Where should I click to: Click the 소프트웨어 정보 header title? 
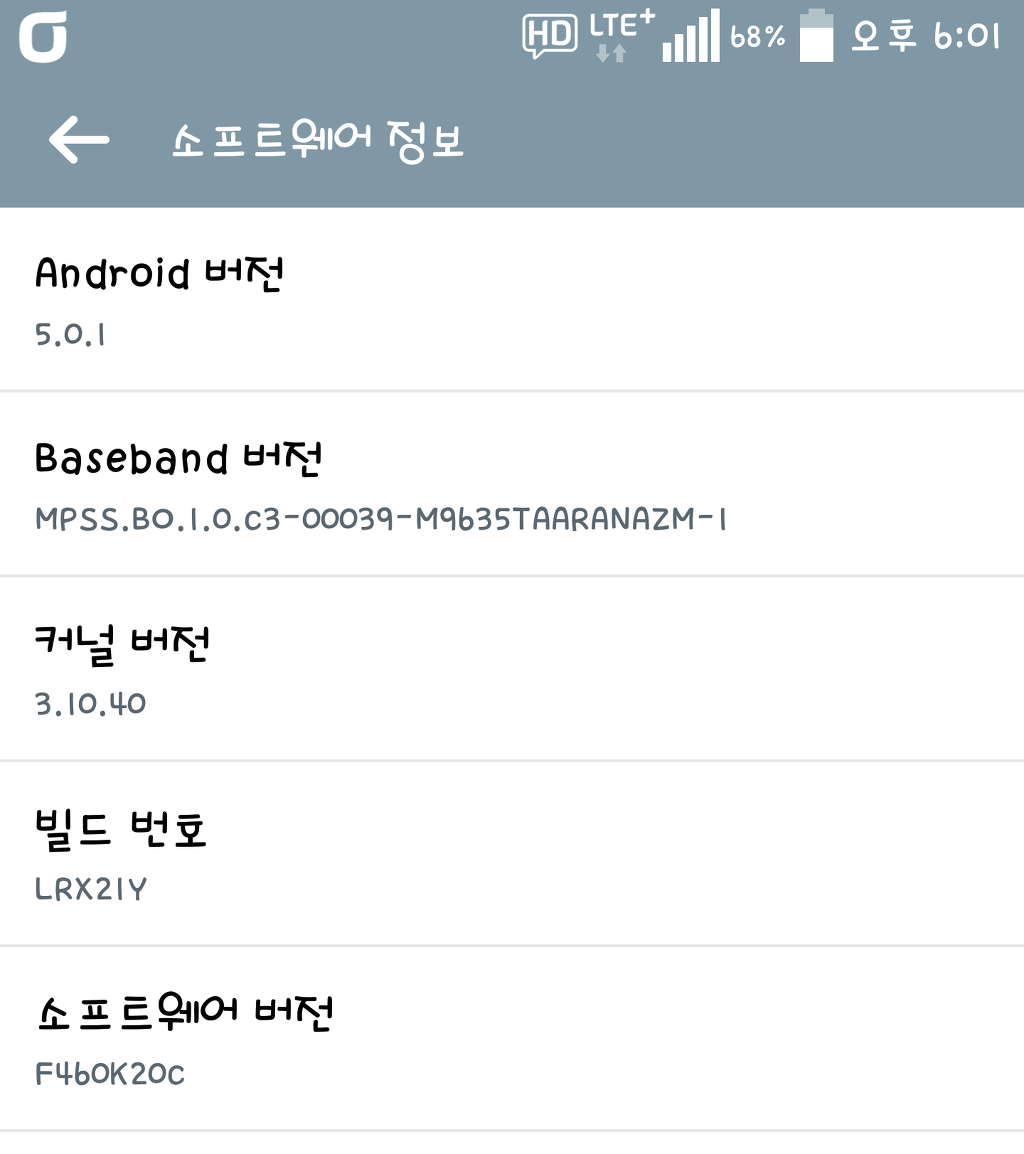point(316,139)
